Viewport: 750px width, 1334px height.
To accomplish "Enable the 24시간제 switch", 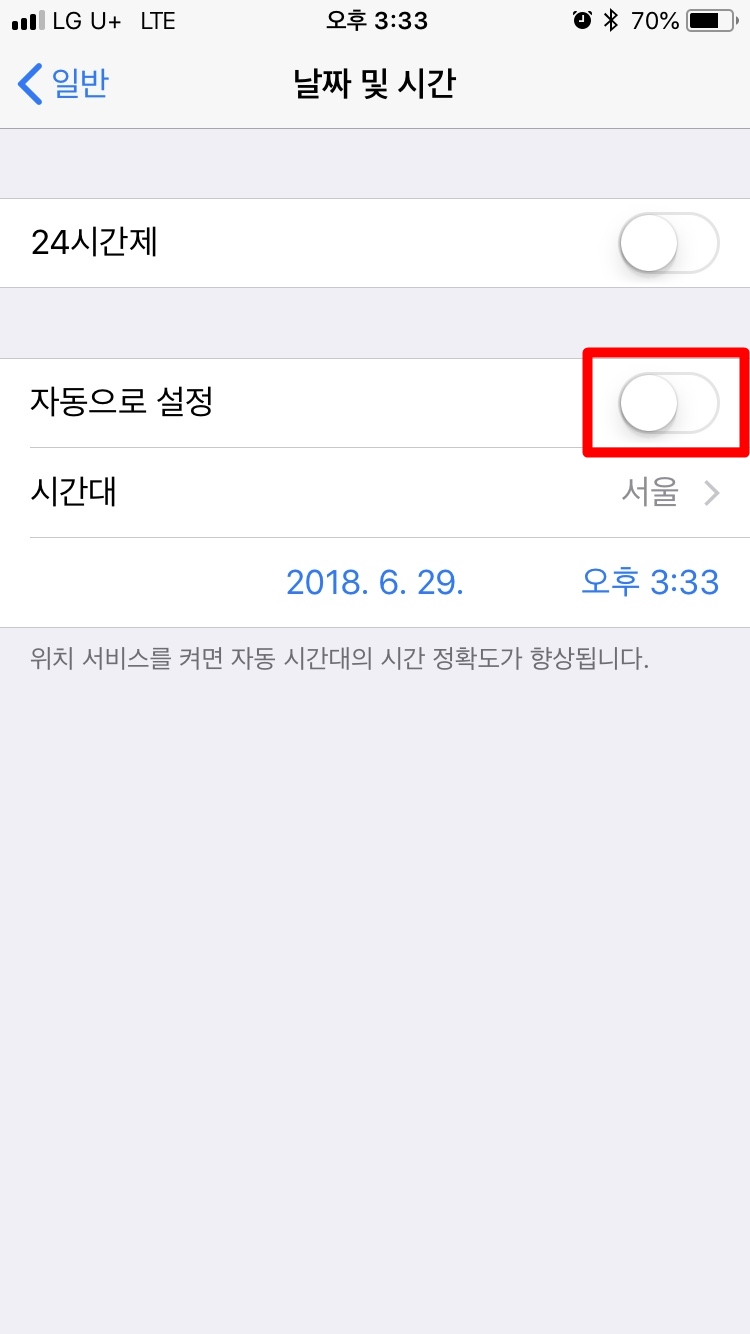I will tap(669, 243).
